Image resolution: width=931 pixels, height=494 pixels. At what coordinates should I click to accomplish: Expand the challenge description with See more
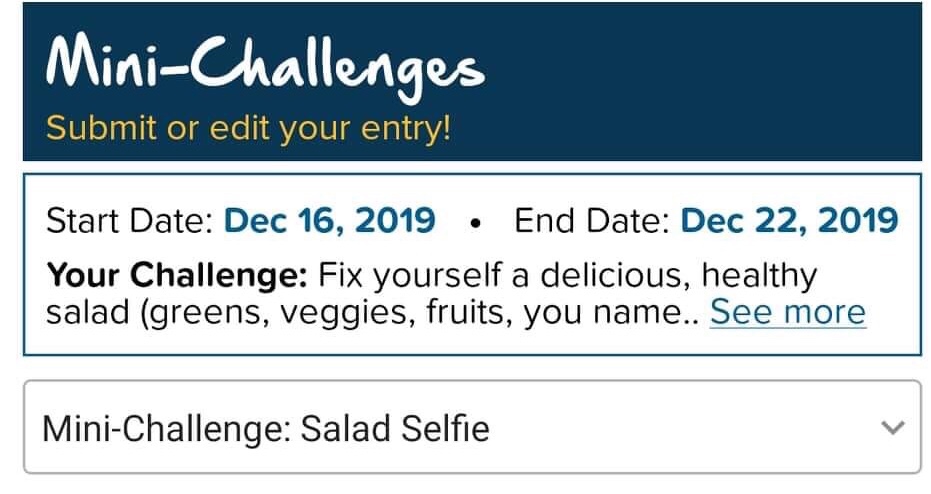click(787, 313)
